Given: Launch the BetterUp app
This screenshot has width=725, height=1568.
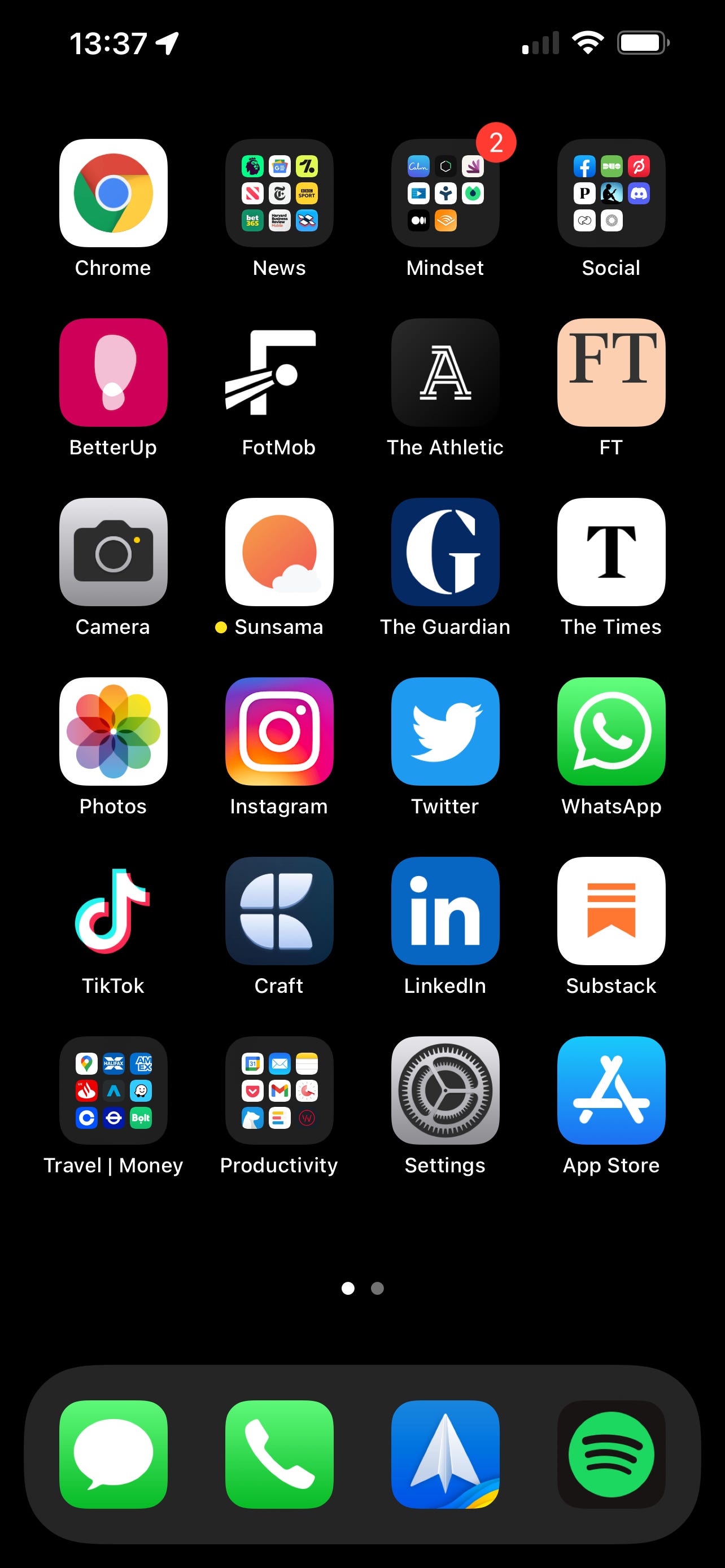Looking at the screenshot, I should [x=113, y=373].
